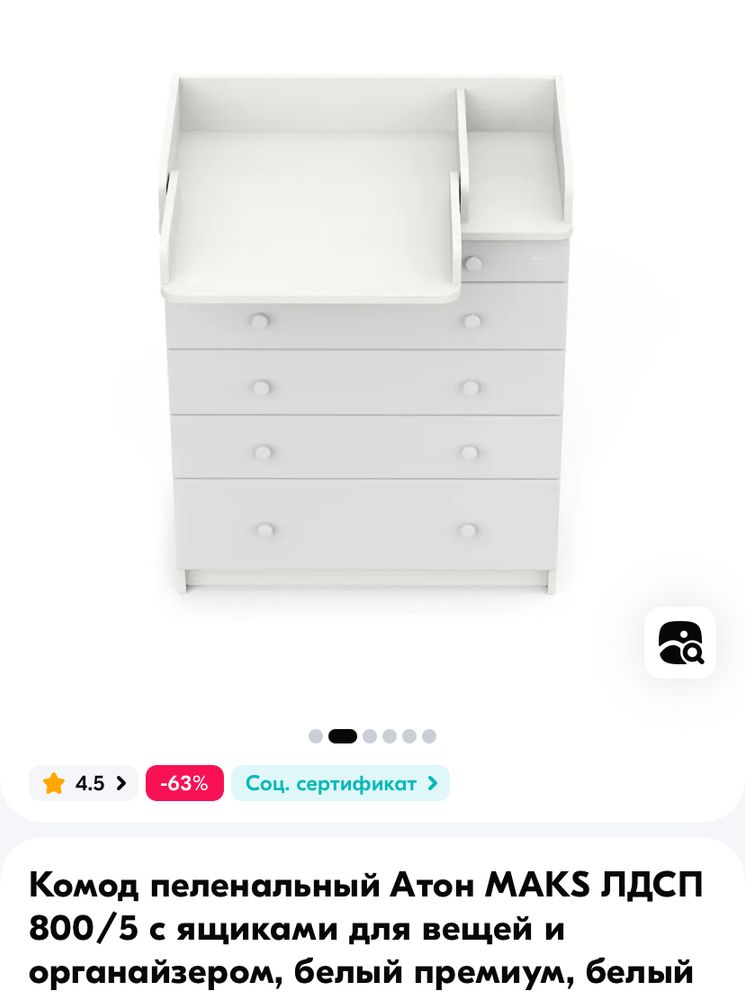Viewport: 745px width, 1000px height.
Task: Activate the last carousel indicator dot
Action: (430, 735)
